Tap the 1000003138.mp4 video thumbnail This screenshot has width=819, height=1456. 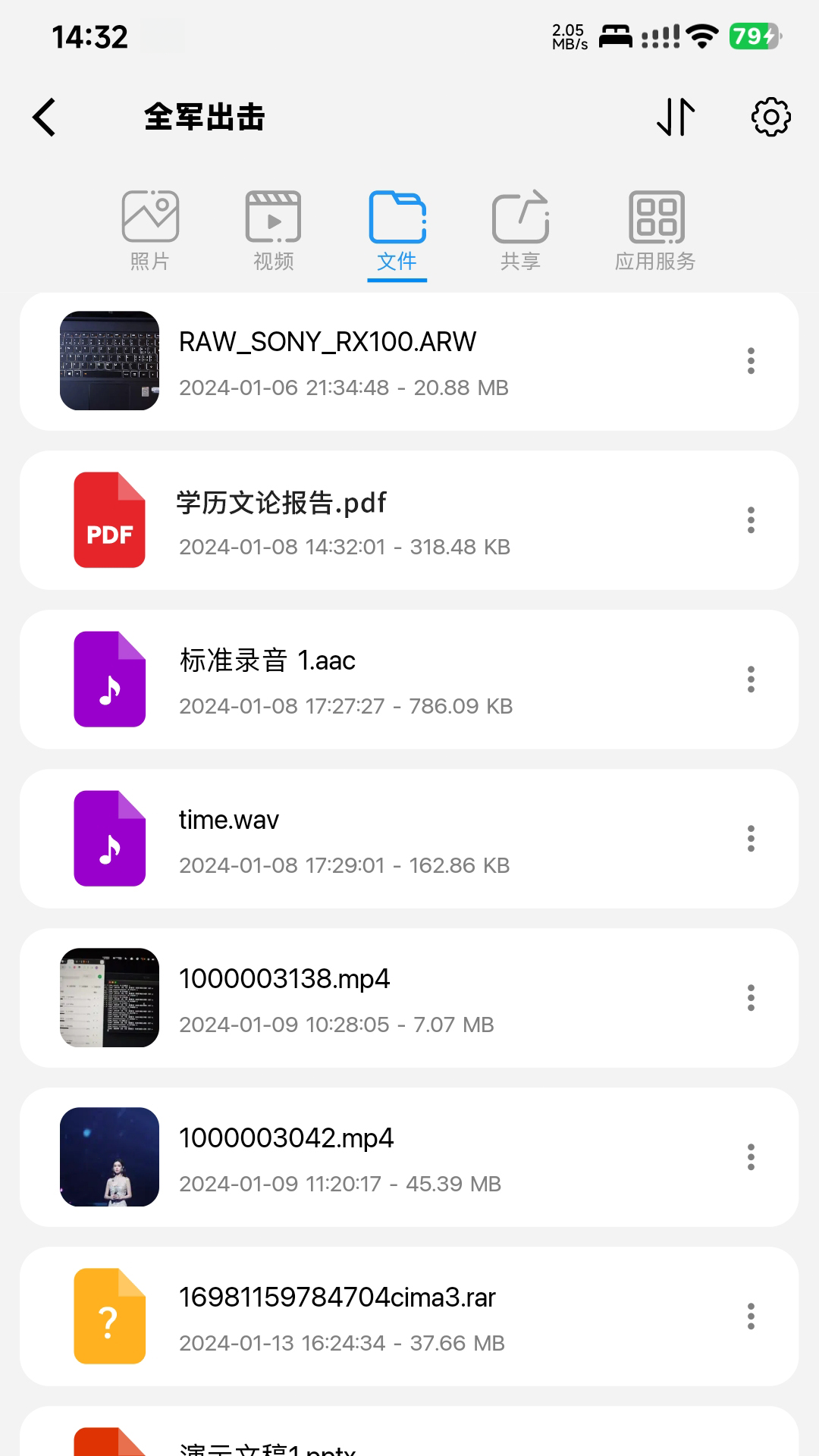pyautogui.click(x=109, y=998)
